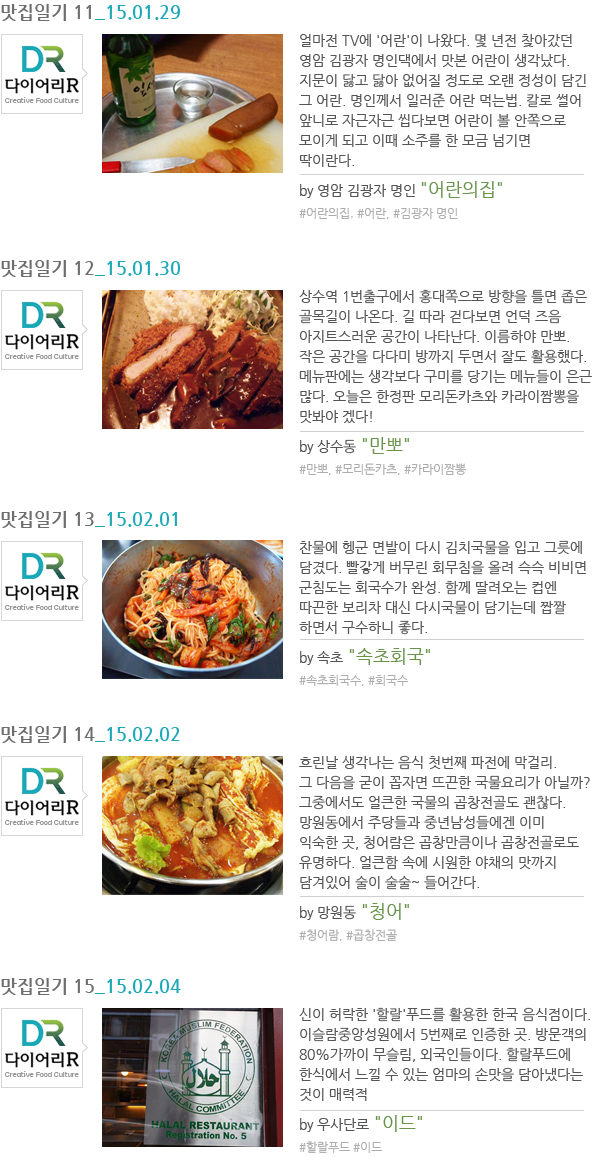Open the 맛집일기 15 halal sign photo
Image resolution: width=600 pixels, height=1157 pixels.
[x=192, y=1077]
